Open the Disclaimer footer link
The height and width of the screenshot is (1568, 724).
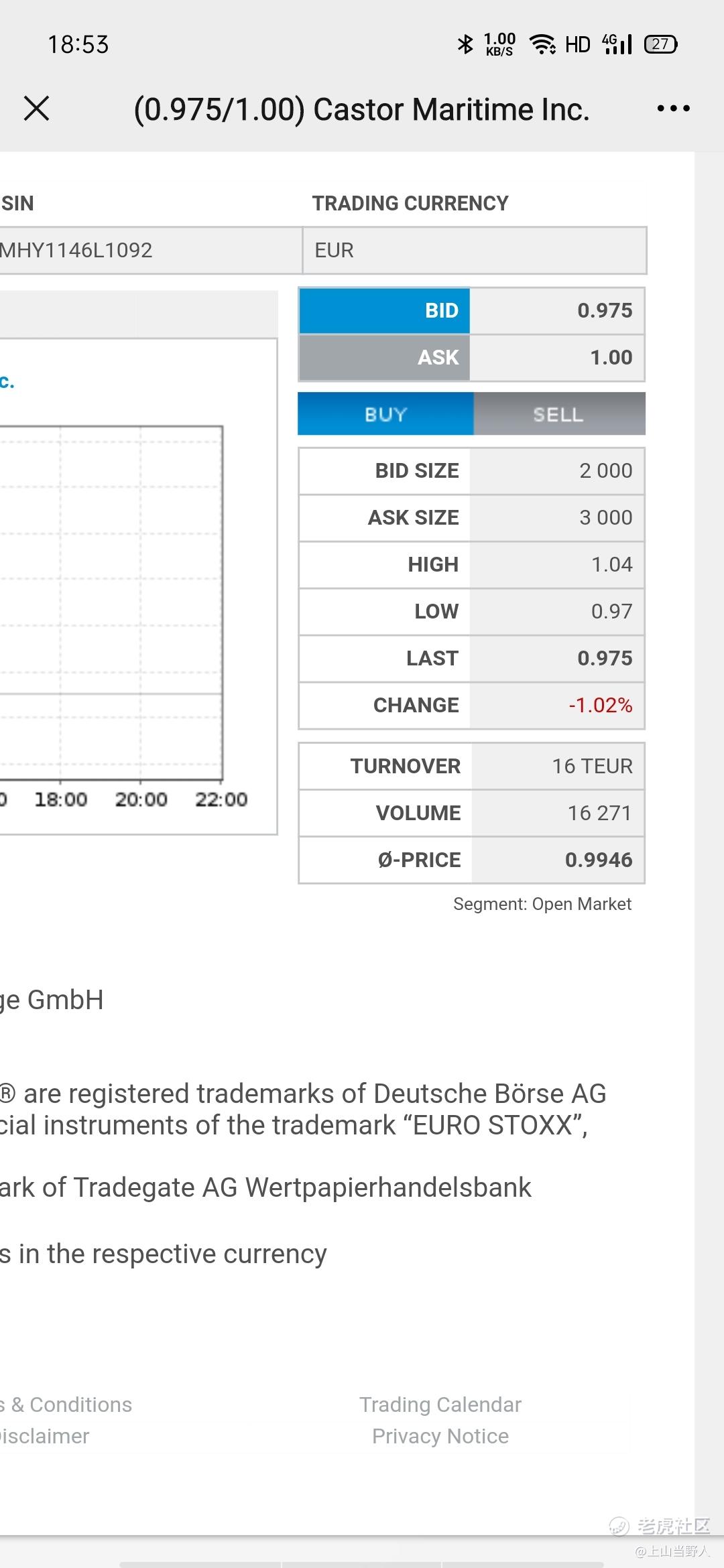point(44,1436)
